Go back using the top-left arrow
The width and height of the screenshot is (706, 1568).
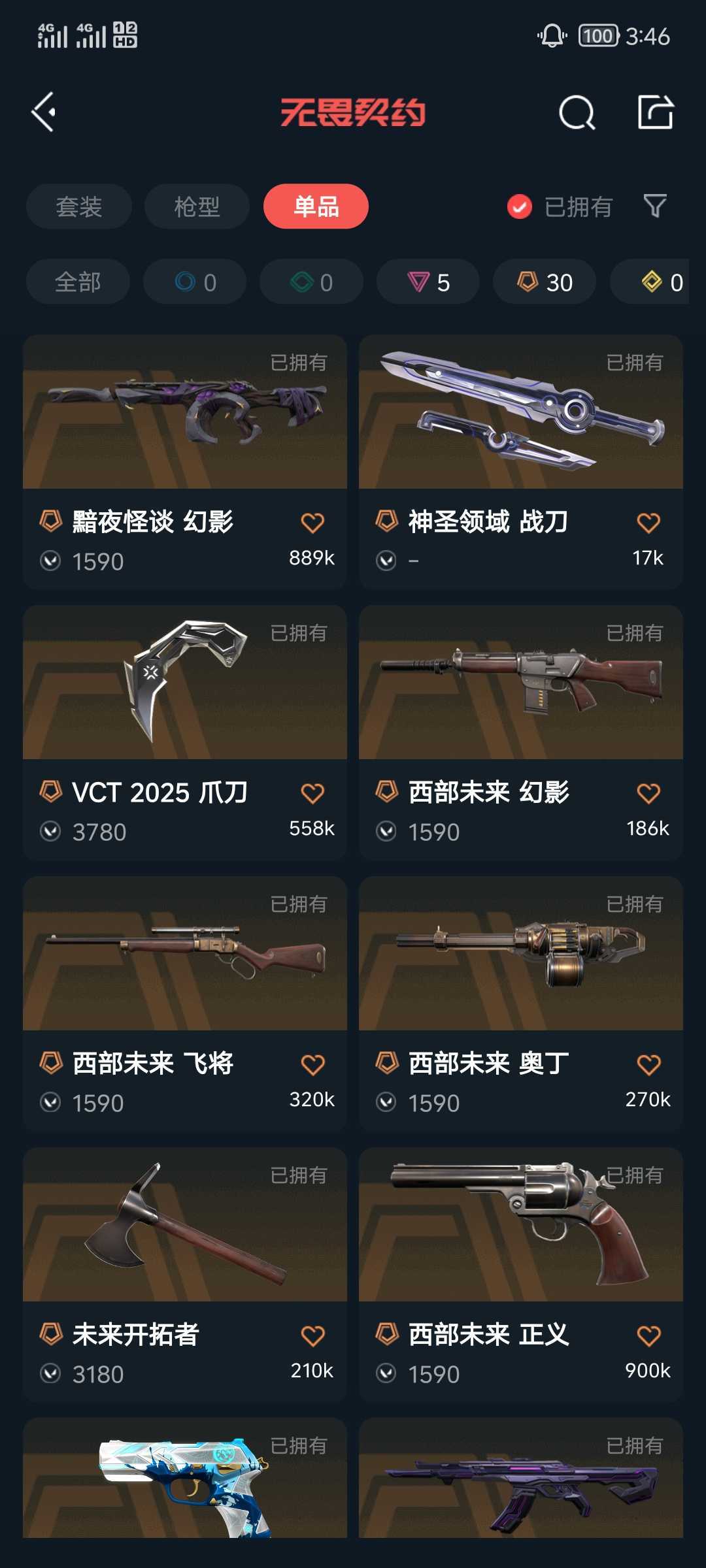44,112
